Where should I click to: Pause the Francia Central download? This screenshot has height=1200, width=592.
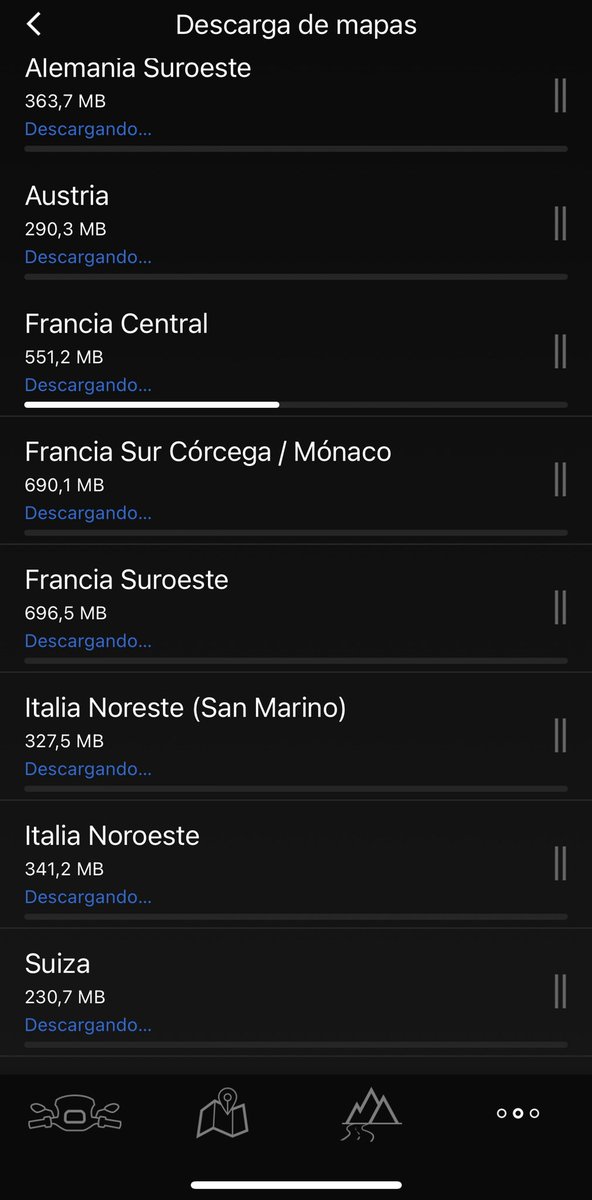coord(560,351)
